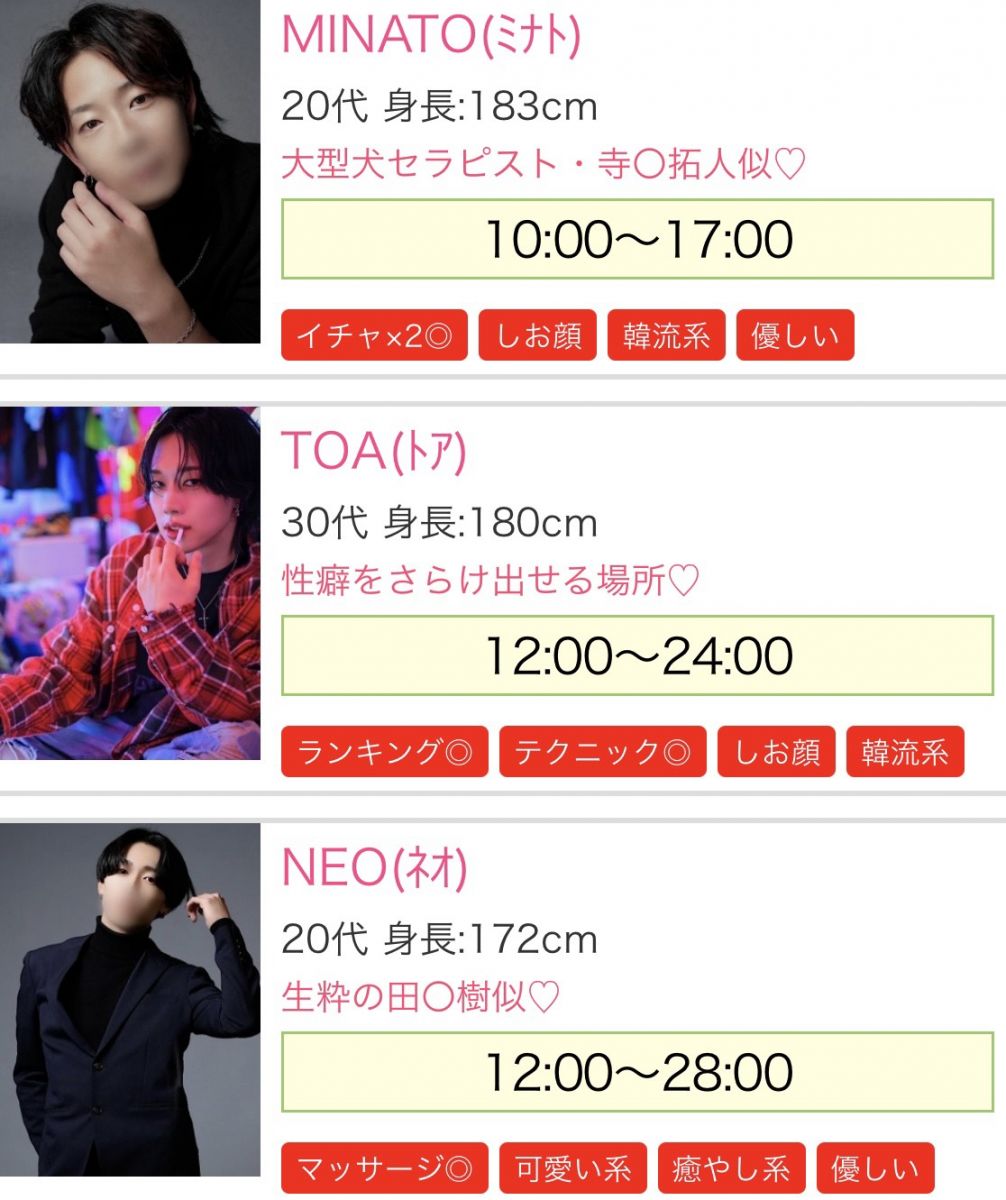Select MINATO's 10:00〜17:00 schedule box
This screenshot has width=1006, height=1200.
(x=638, y=240)
